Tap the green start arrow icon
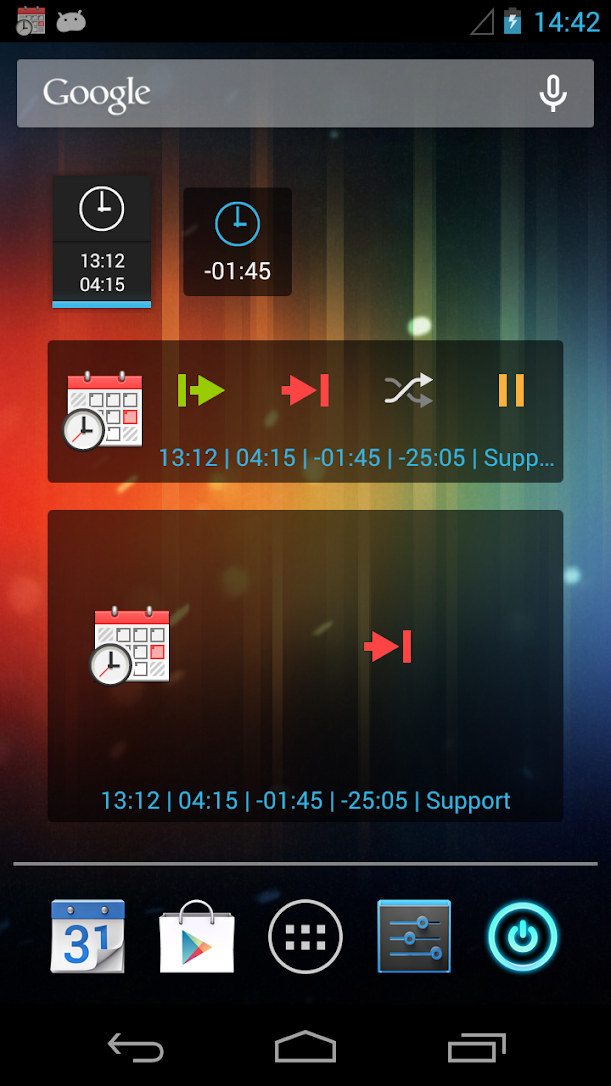The width and height of the screenshot is (611, 1086). [x=201, y=390]
